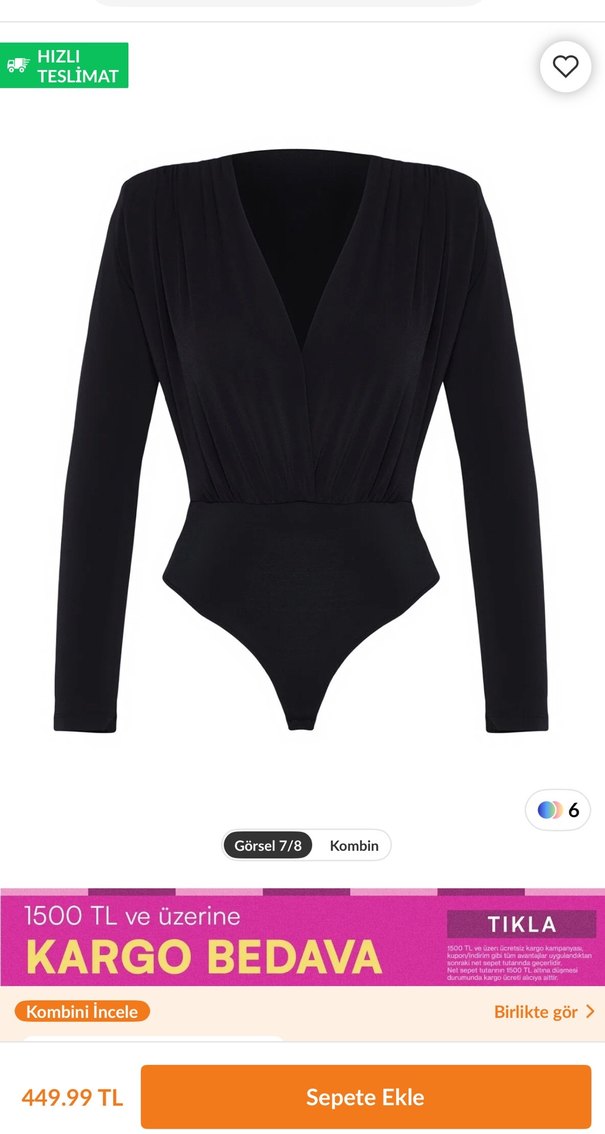Tap Sepete Ekle to add to cart
Viewport: 605px width, 1134px height.
365,1097
